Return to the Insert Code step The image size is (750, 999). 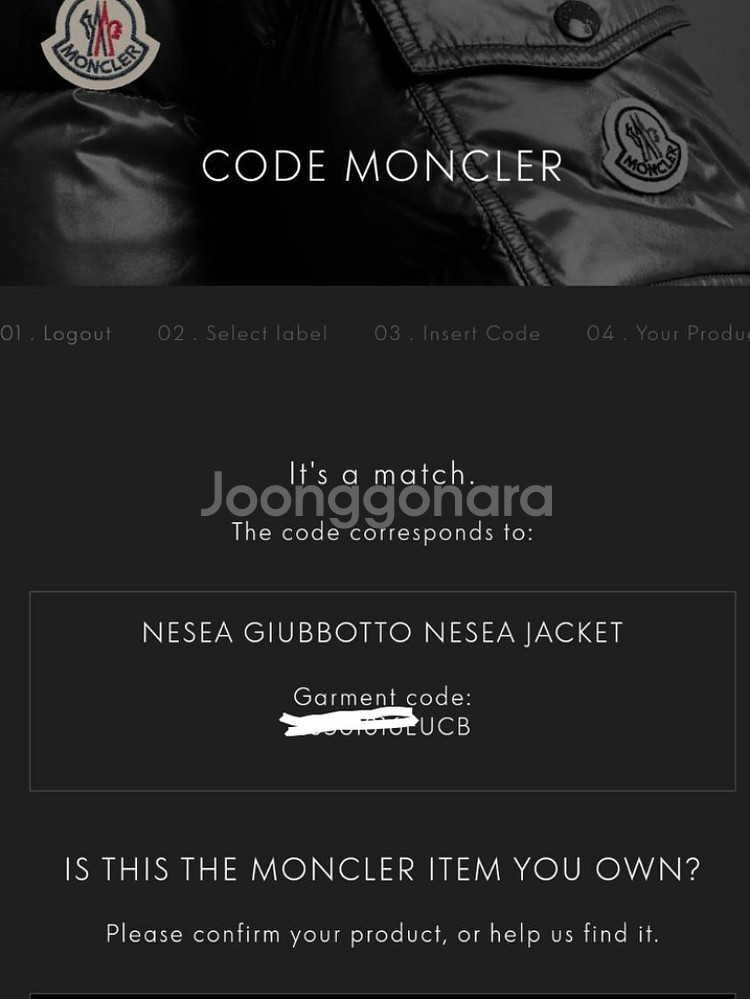(457, 334)
